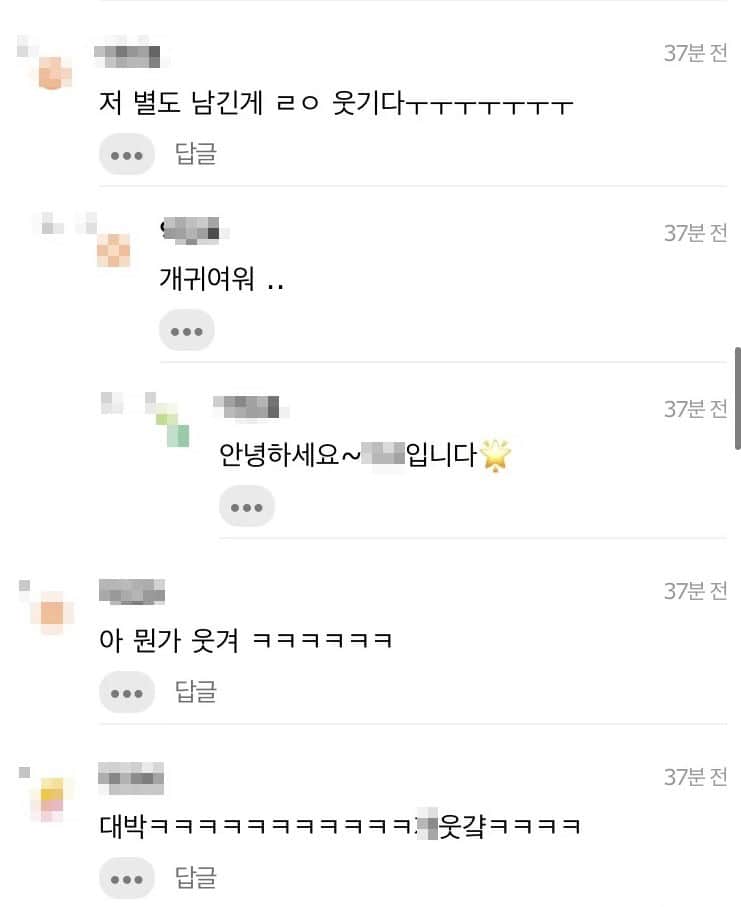The width and height of the screenshot is (741, 907).
Task: Reply to the '아 뭔가 웃겨' comment
Action: pos(196,691)
